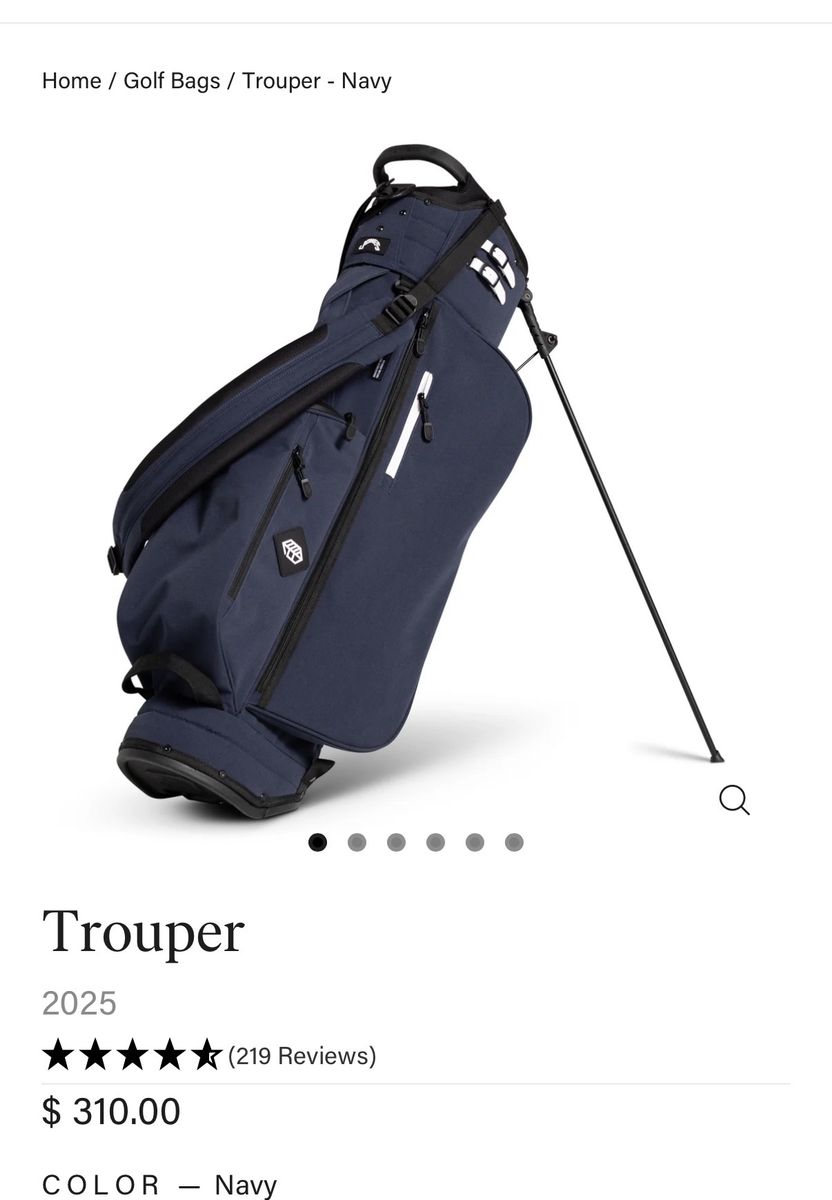Click the $310.00 price text

click(110, 1112)
